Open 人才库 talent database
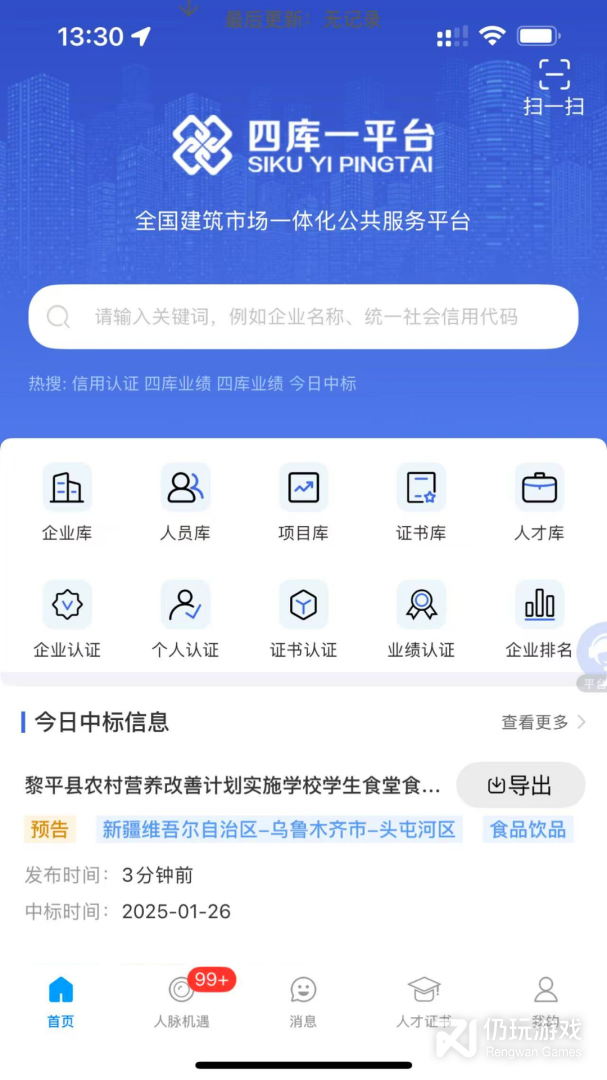 point(539,503)
